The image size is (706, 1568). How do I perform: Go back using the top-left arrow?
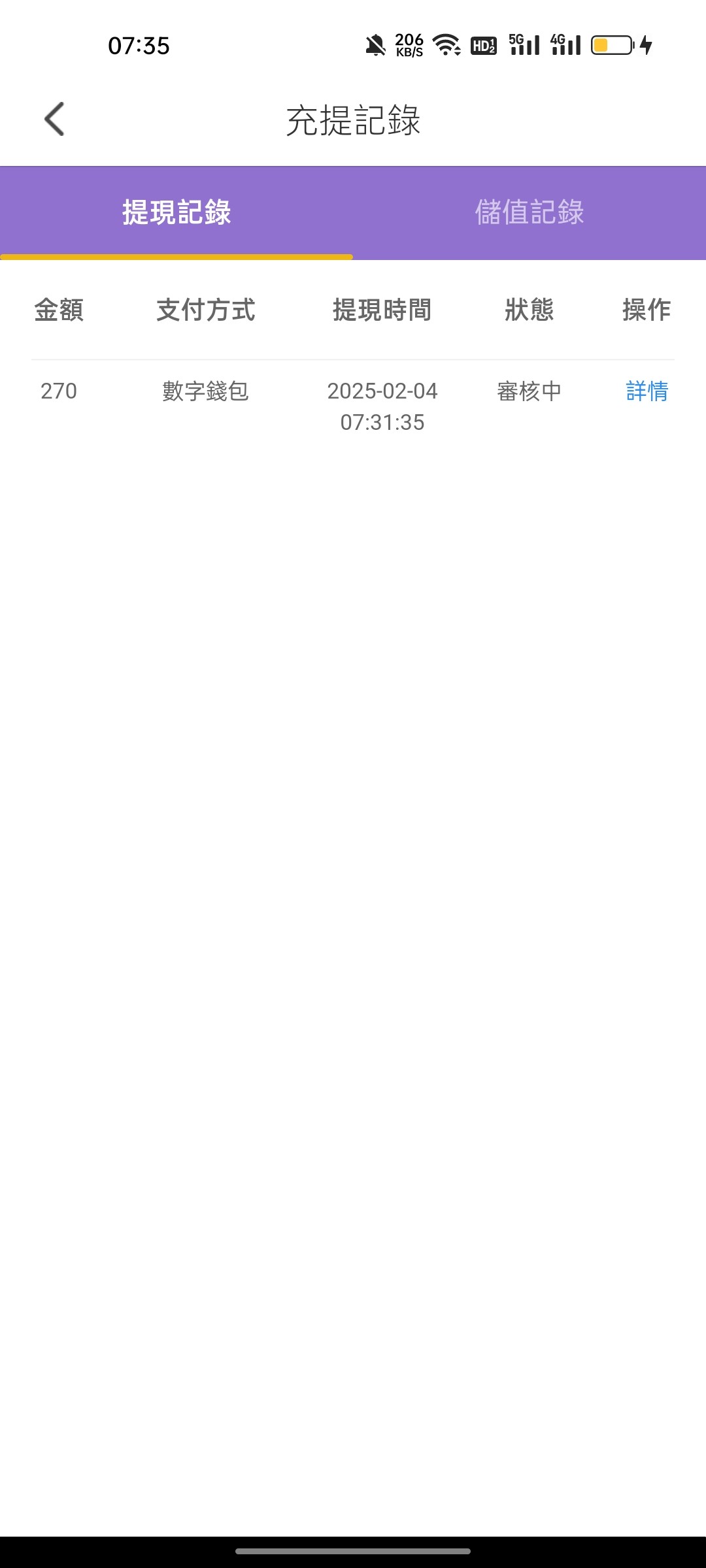click(x=54, y=119)
